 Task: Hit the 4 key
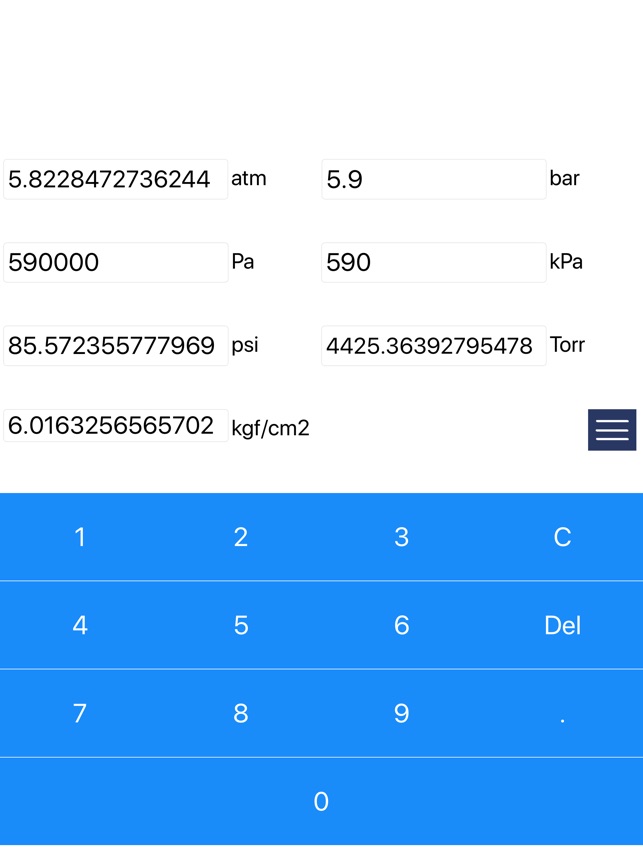(x=80, y=625)
